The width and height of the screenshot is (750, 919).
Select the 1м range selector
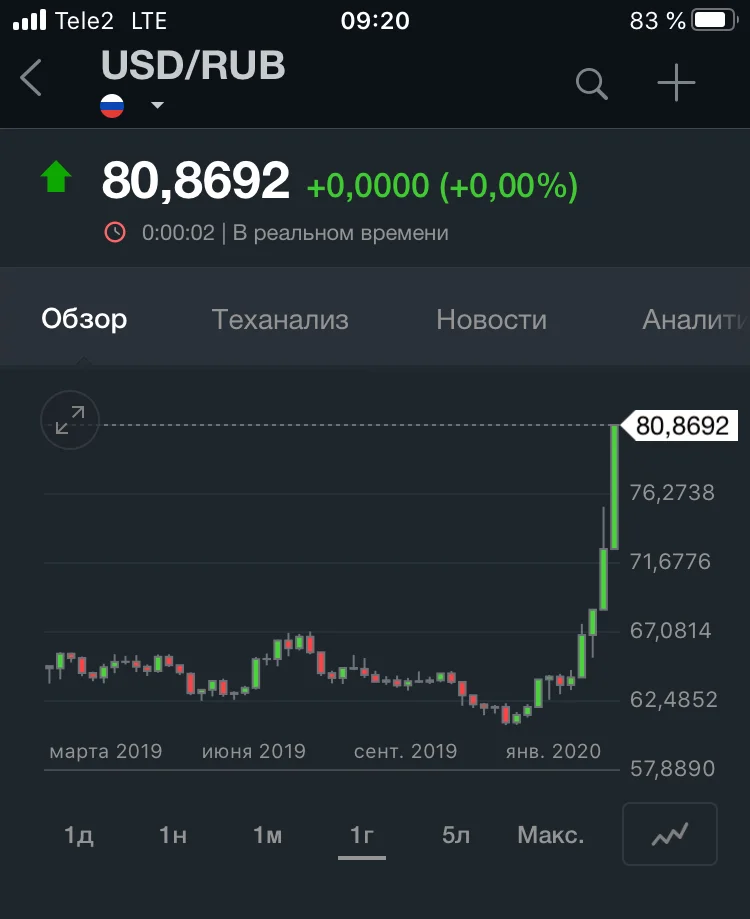(267, 836)
